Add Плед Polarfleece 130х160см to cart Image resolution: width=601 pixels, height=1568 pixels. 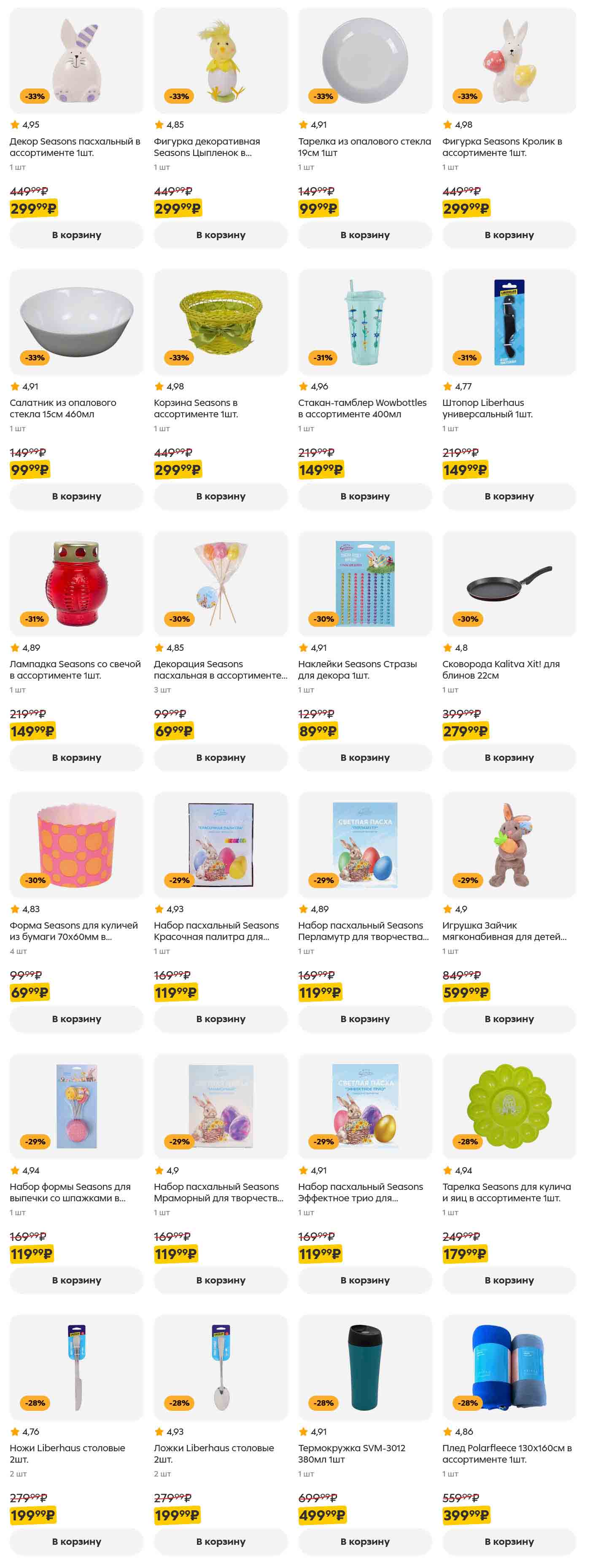point(509,1541)
